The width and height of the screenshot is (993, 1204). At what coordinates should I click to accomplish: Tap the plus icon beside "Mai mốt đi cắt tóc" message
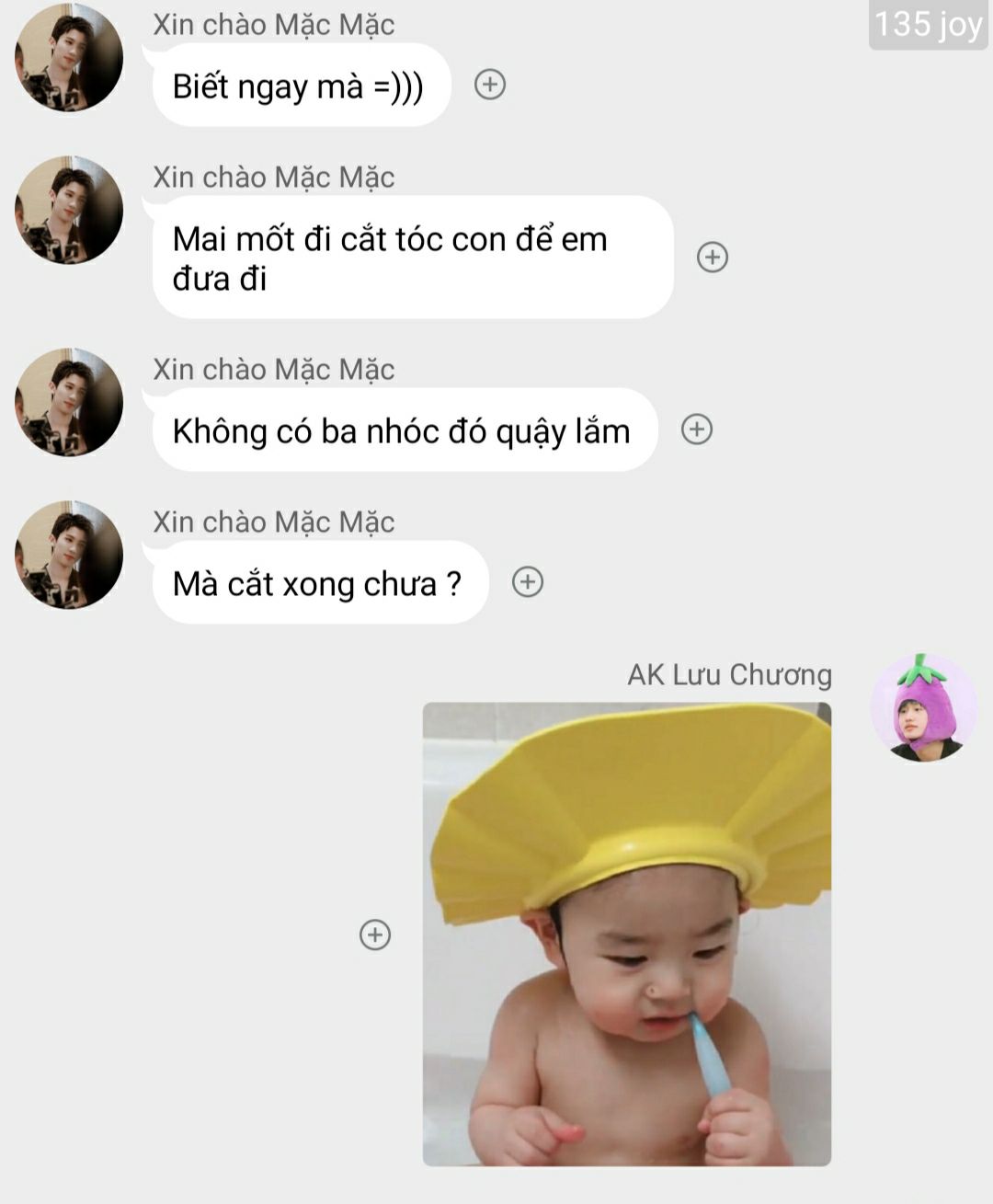coord(713,257)
